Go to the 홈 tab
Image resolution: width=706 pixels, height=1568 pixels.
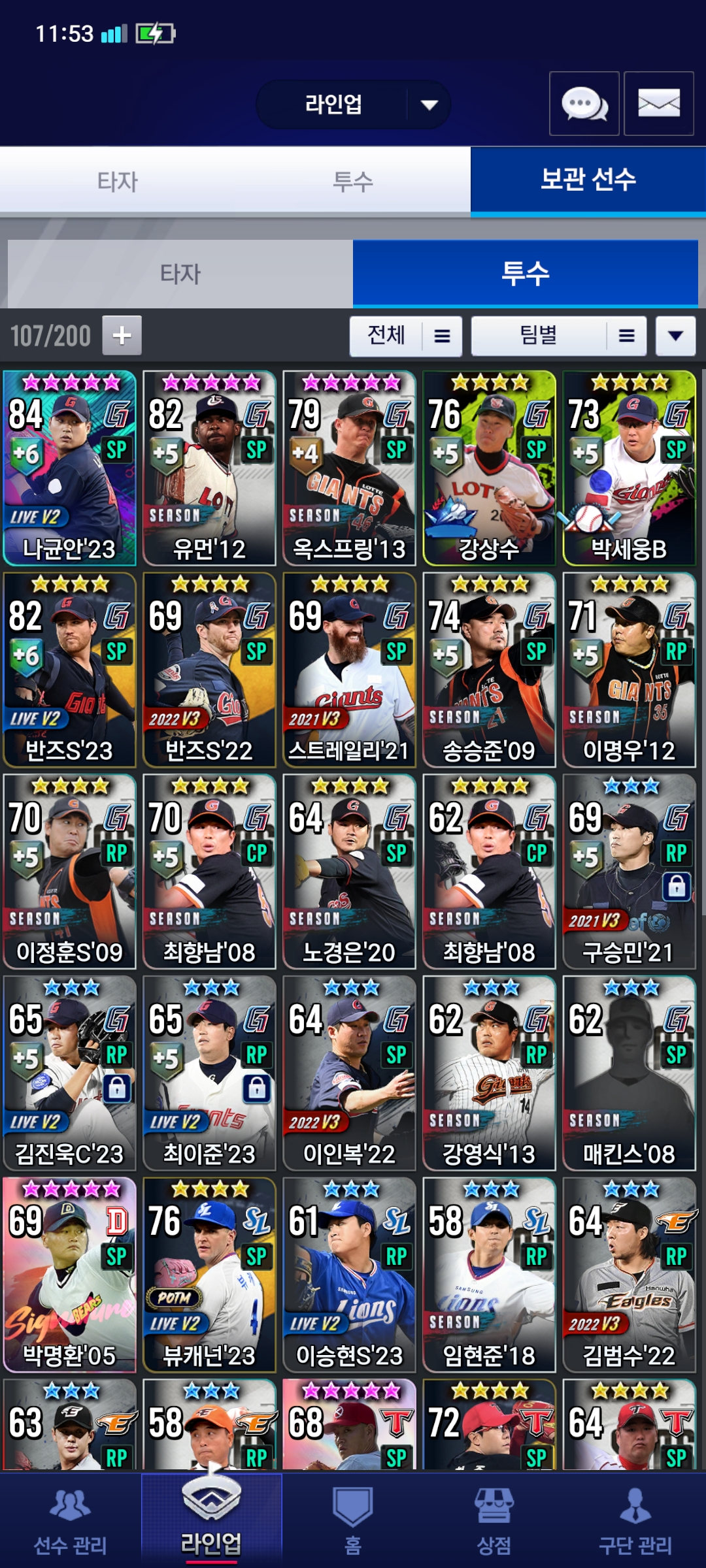353,1521
